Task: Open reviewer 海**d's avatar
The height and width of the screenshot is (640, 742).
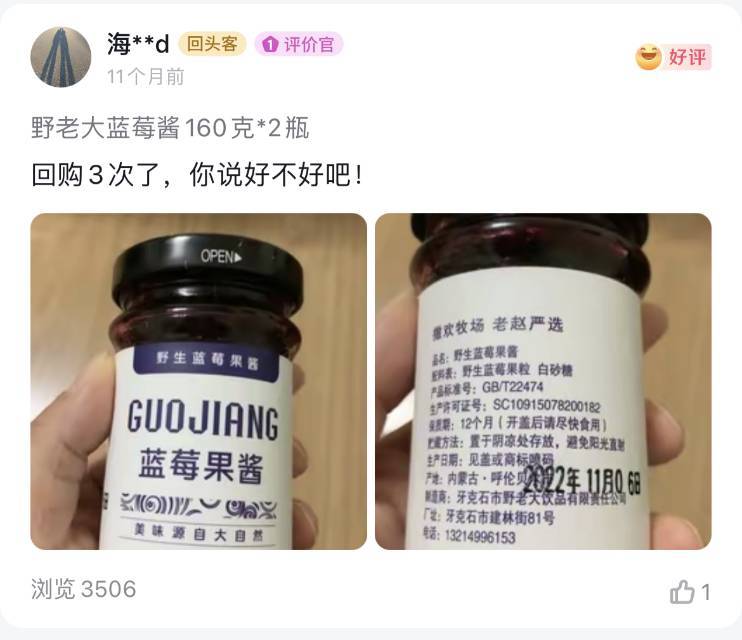Action: coord(61,56)
